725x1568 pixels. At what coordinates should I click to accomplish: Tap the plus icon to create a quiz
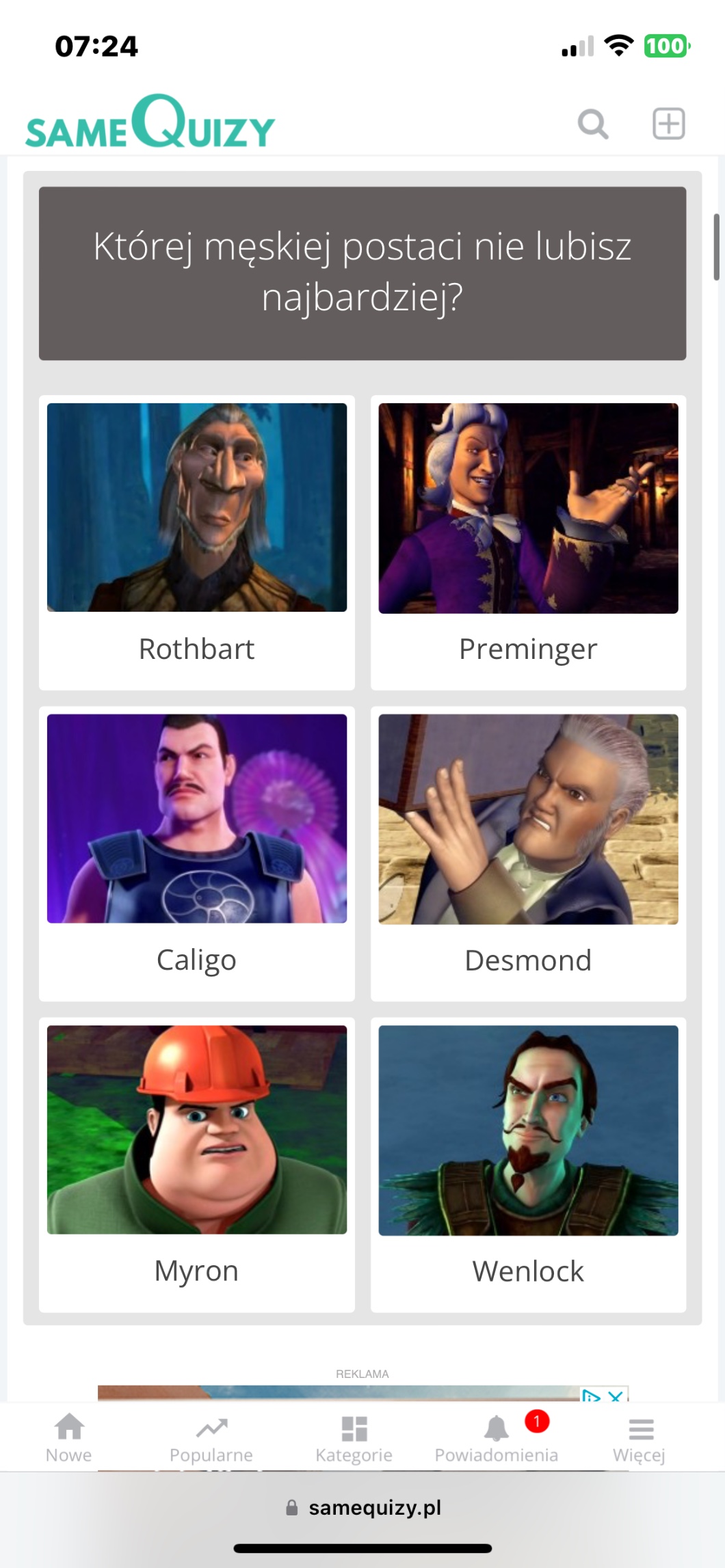tap(668, 124)
